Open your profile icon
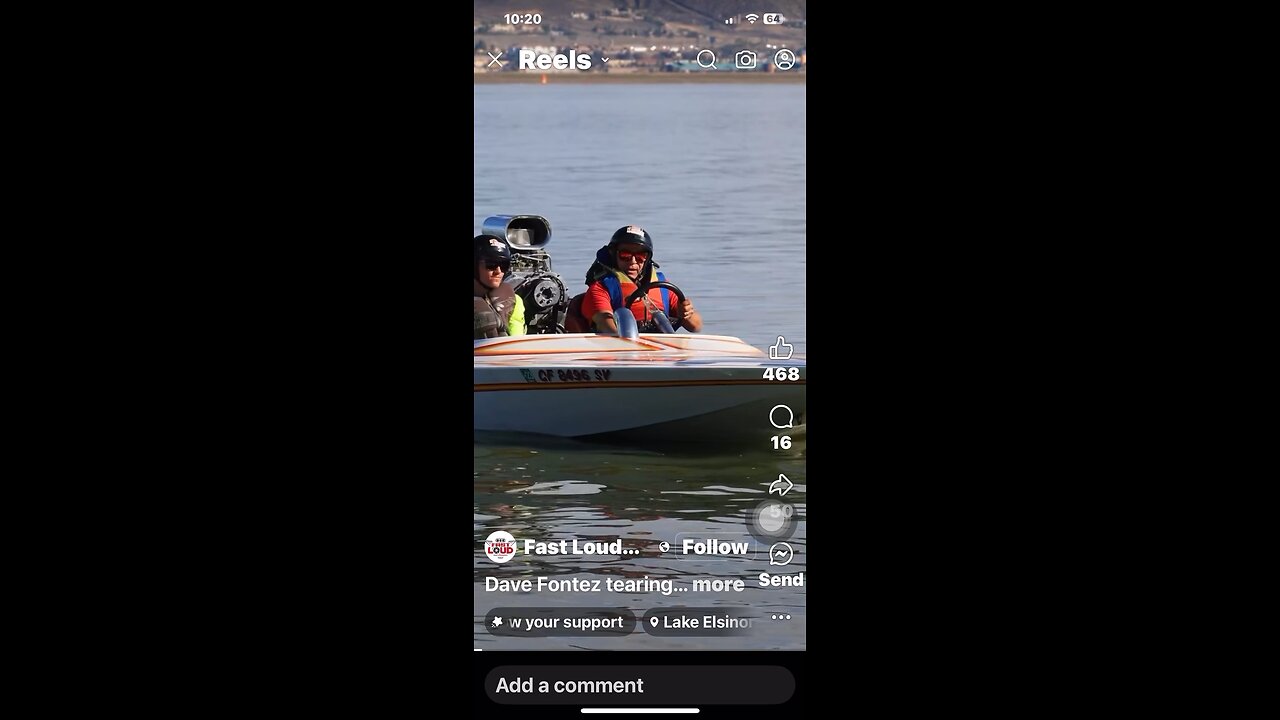Image resolution: width=1280 pixels, height=720 pixels. point(785,60)
